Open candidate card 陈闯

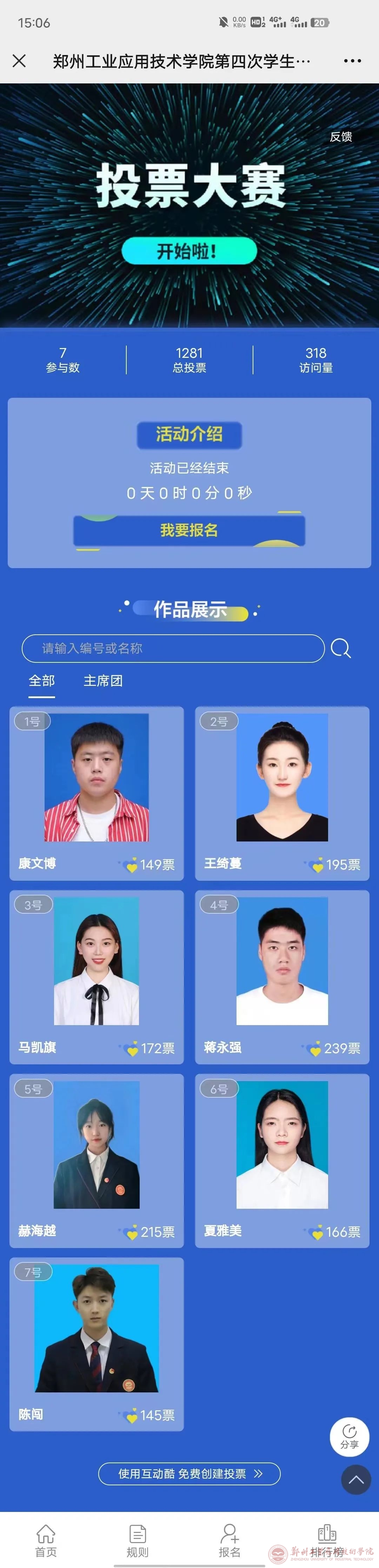[x=96, y=1344]
